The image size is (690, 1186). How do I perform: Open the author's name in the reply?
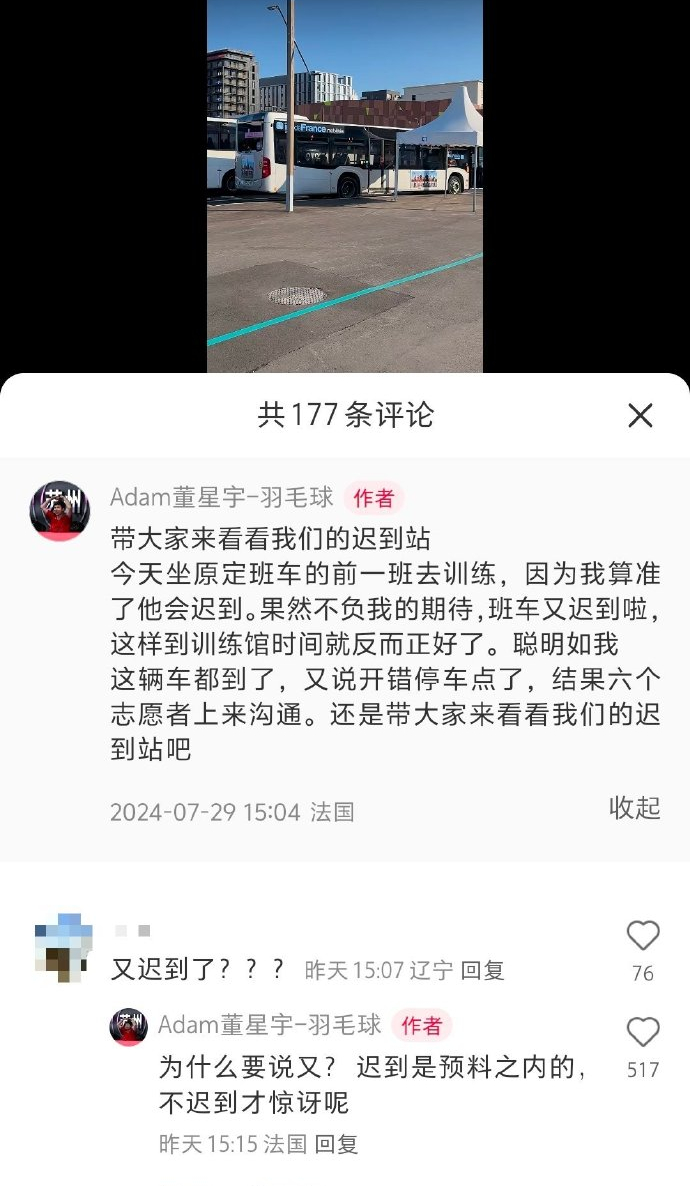coord(270,1025)
